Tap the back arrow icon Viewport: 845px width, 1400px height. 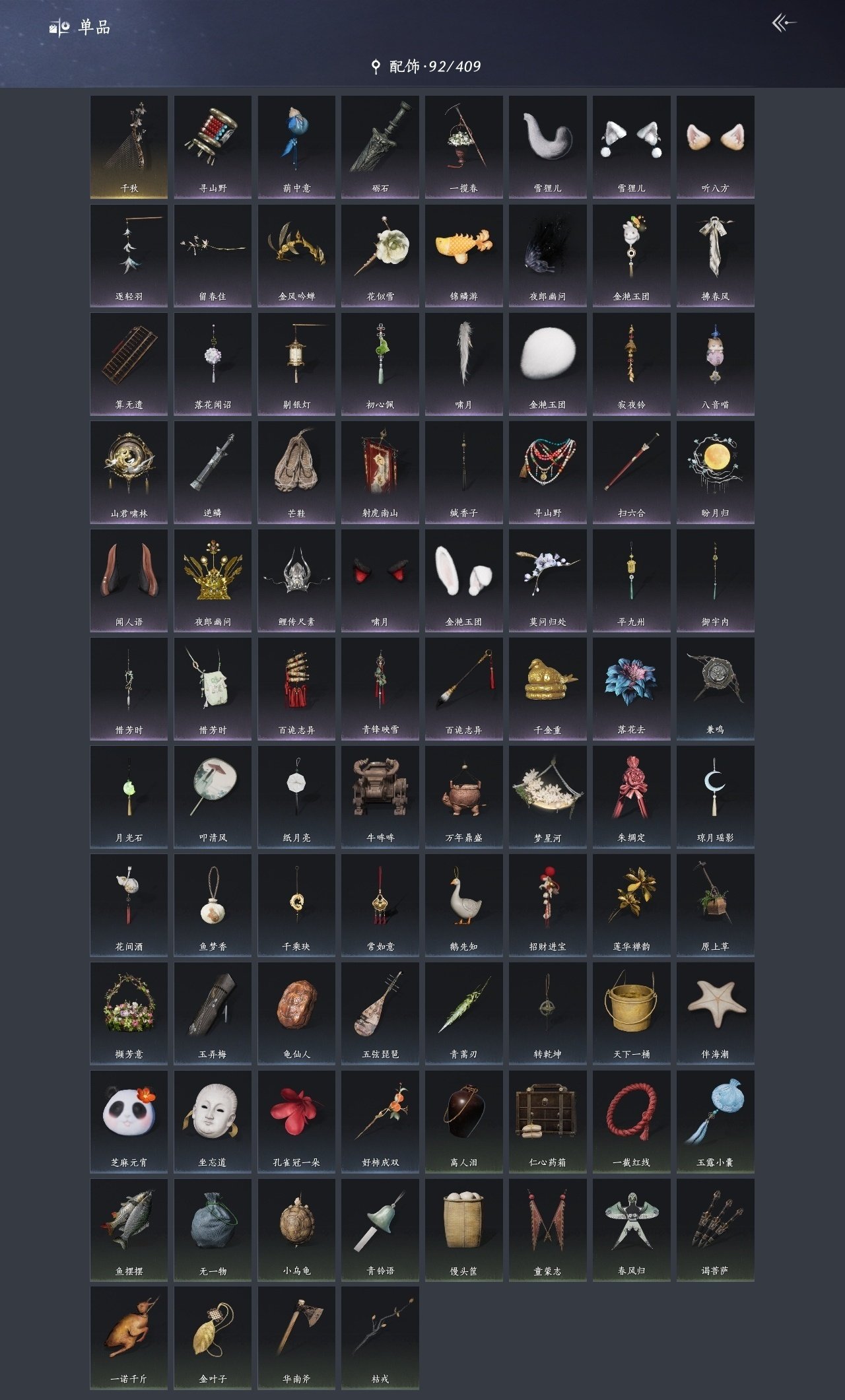[x=784, y=24]
